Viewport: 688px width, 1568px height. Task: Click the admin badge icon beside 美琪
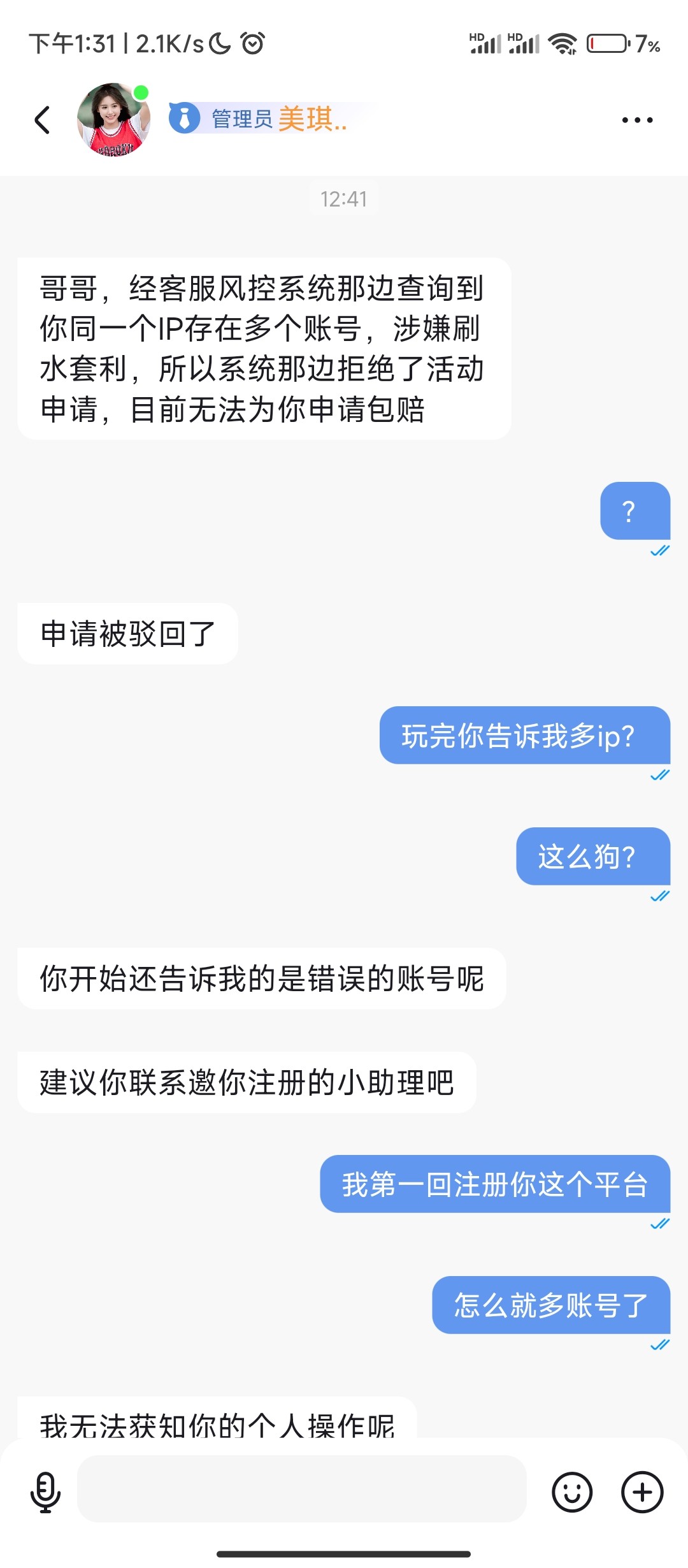(x=184, y=119)
